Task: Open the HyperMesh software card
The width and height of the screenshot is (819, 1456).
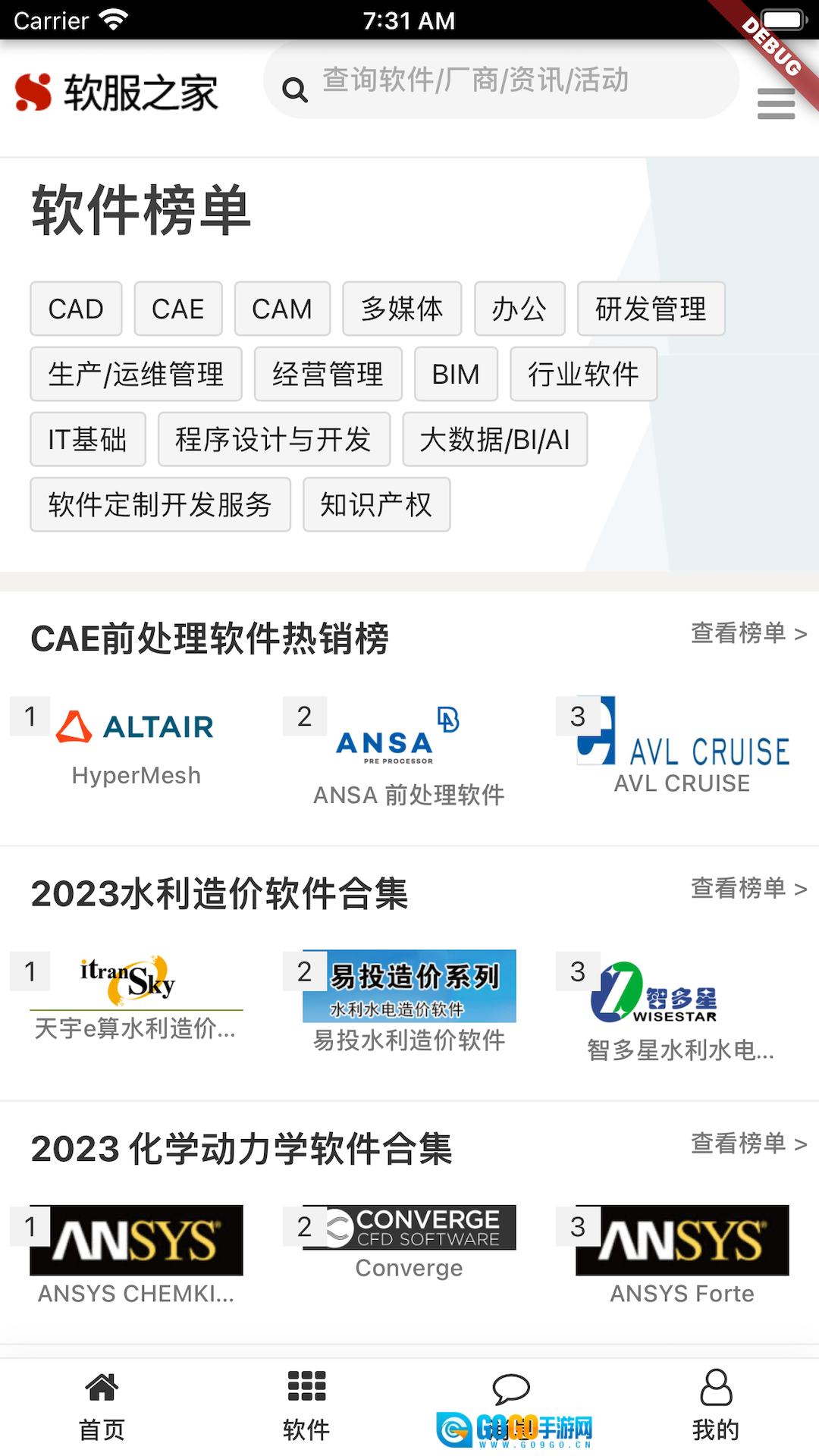Action: [136, 747]
